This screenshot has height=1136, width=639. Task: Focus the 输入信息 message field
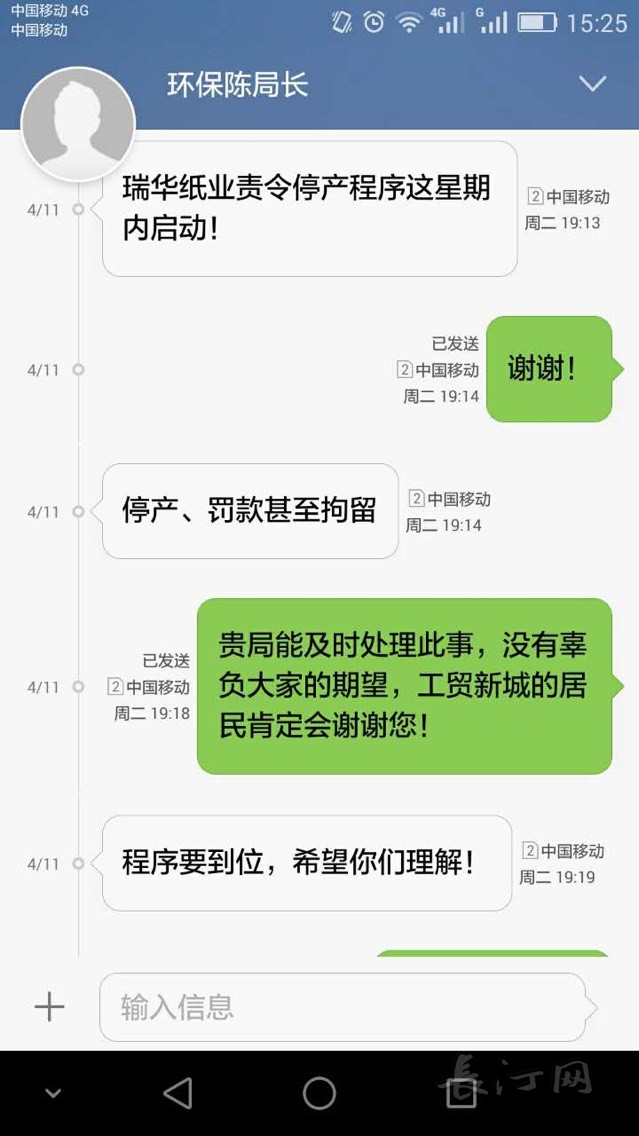[x=340, y=1007]
